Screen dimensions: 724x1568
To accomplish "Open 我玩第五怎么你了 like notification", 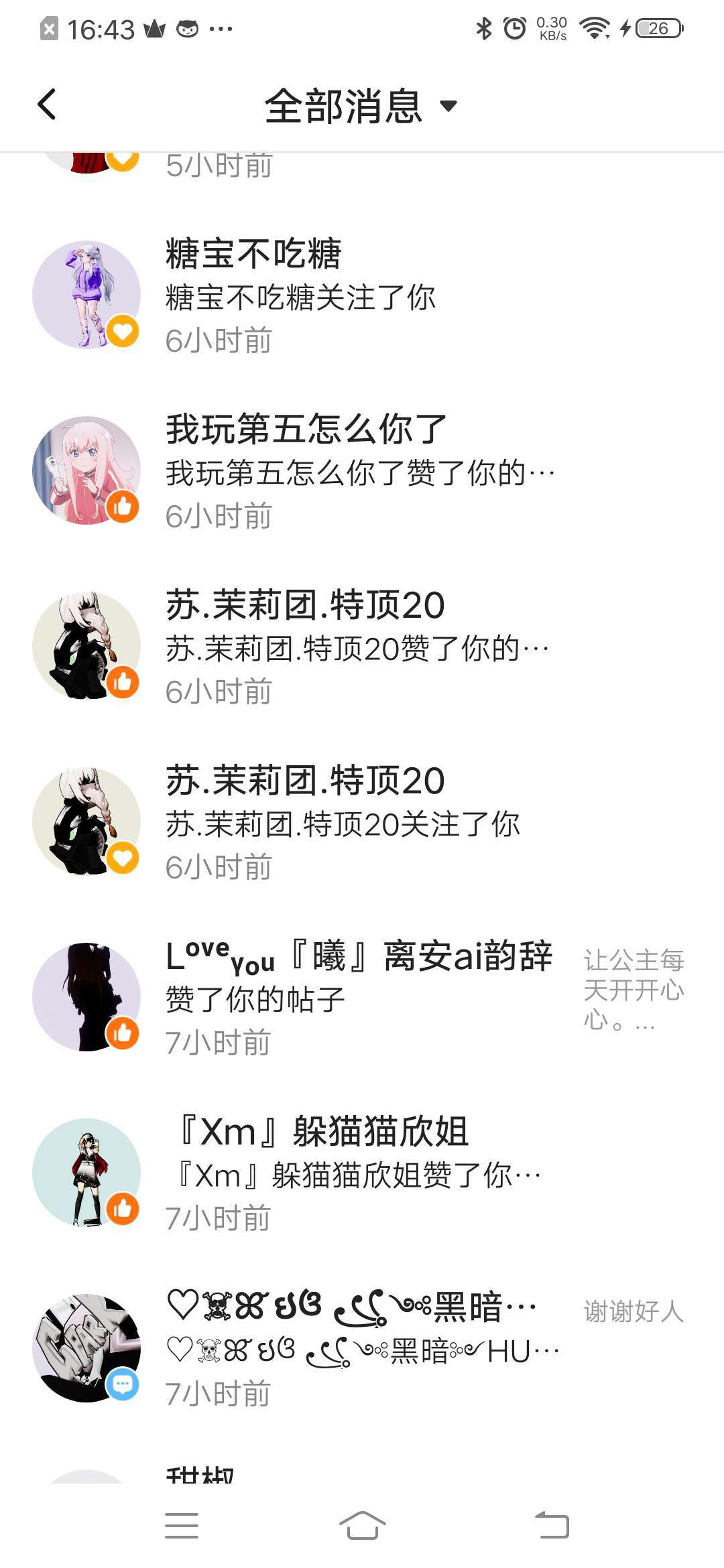I will click(362, 472).
